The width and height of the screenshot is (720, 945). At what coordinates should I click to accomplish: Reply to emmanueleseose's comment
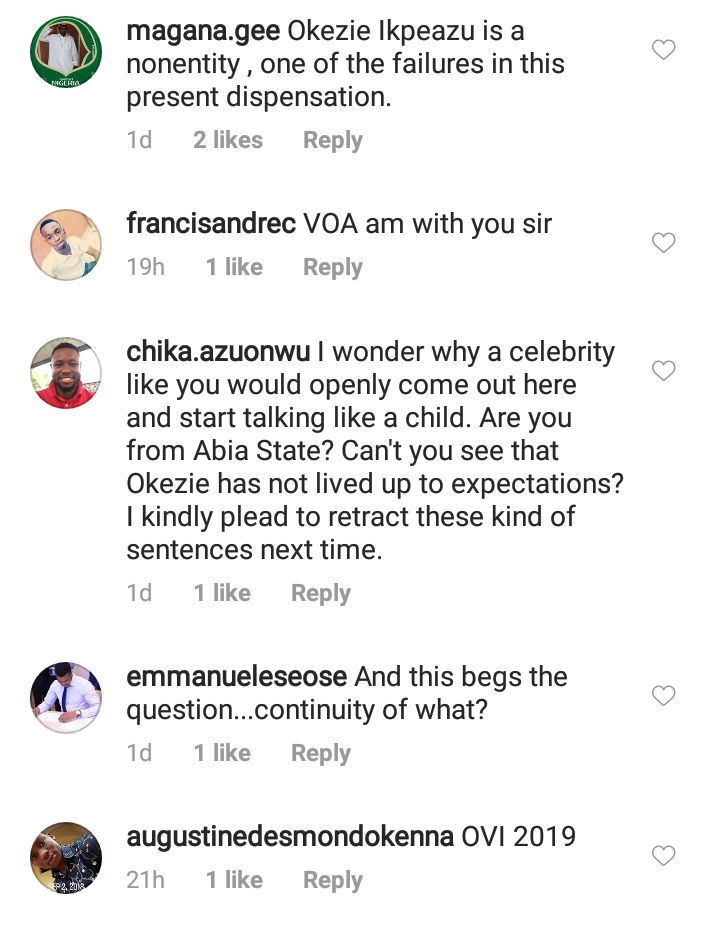point(320,753)
